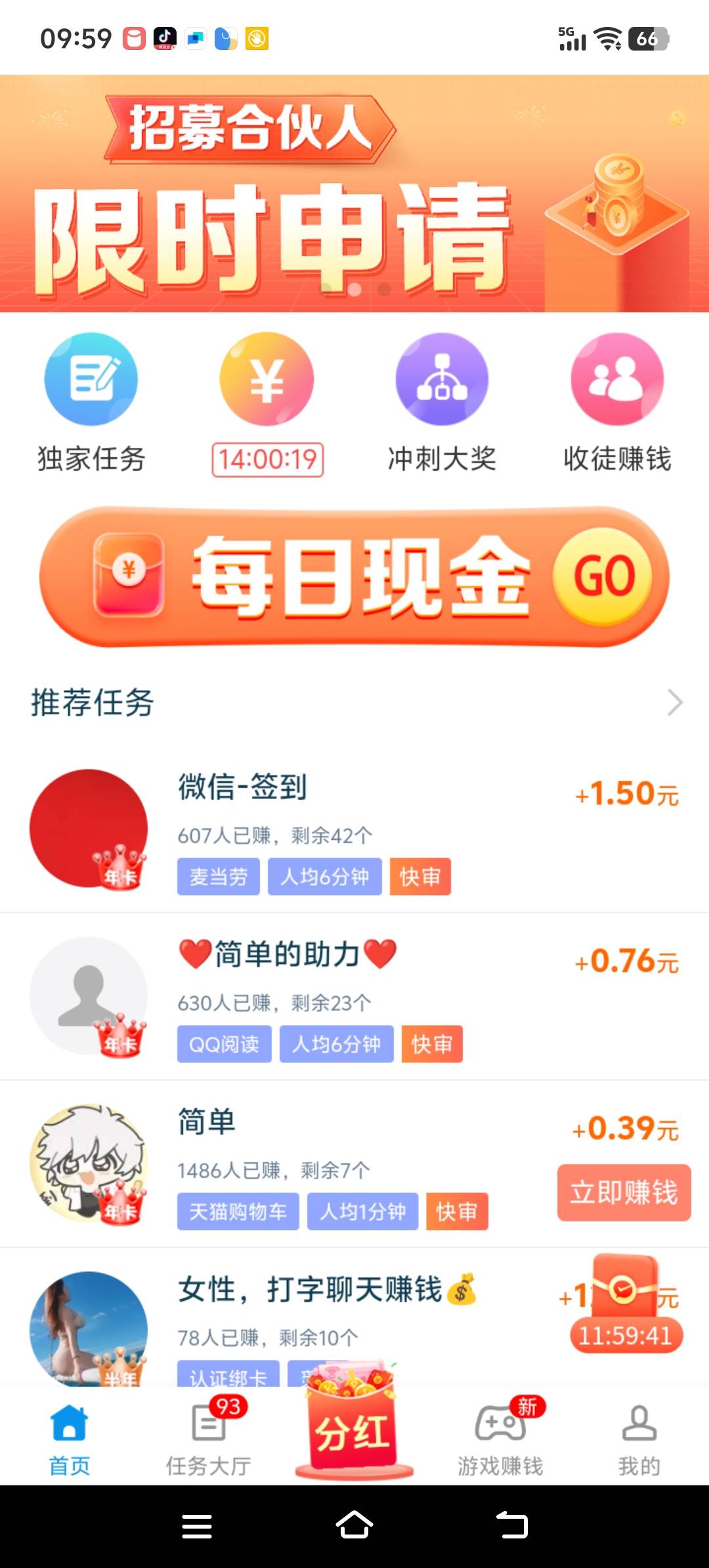Open the 女性，打字聊天赚钱 task
709x1568 pixels.
(354, 1318)
